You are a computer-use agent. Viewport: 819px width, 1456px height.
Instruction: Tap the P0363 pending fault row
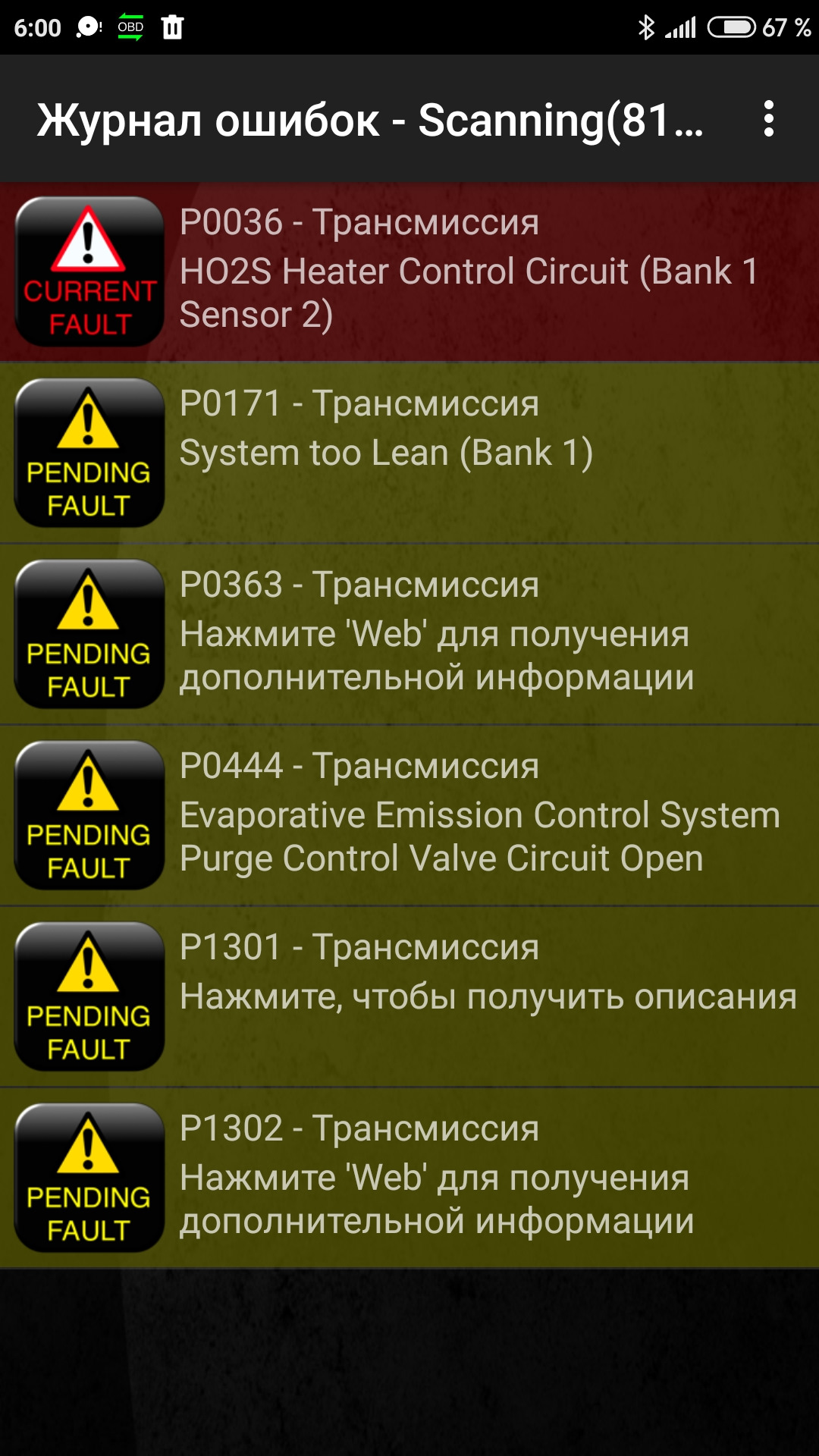pyautogui.click(x=409, y=634)
